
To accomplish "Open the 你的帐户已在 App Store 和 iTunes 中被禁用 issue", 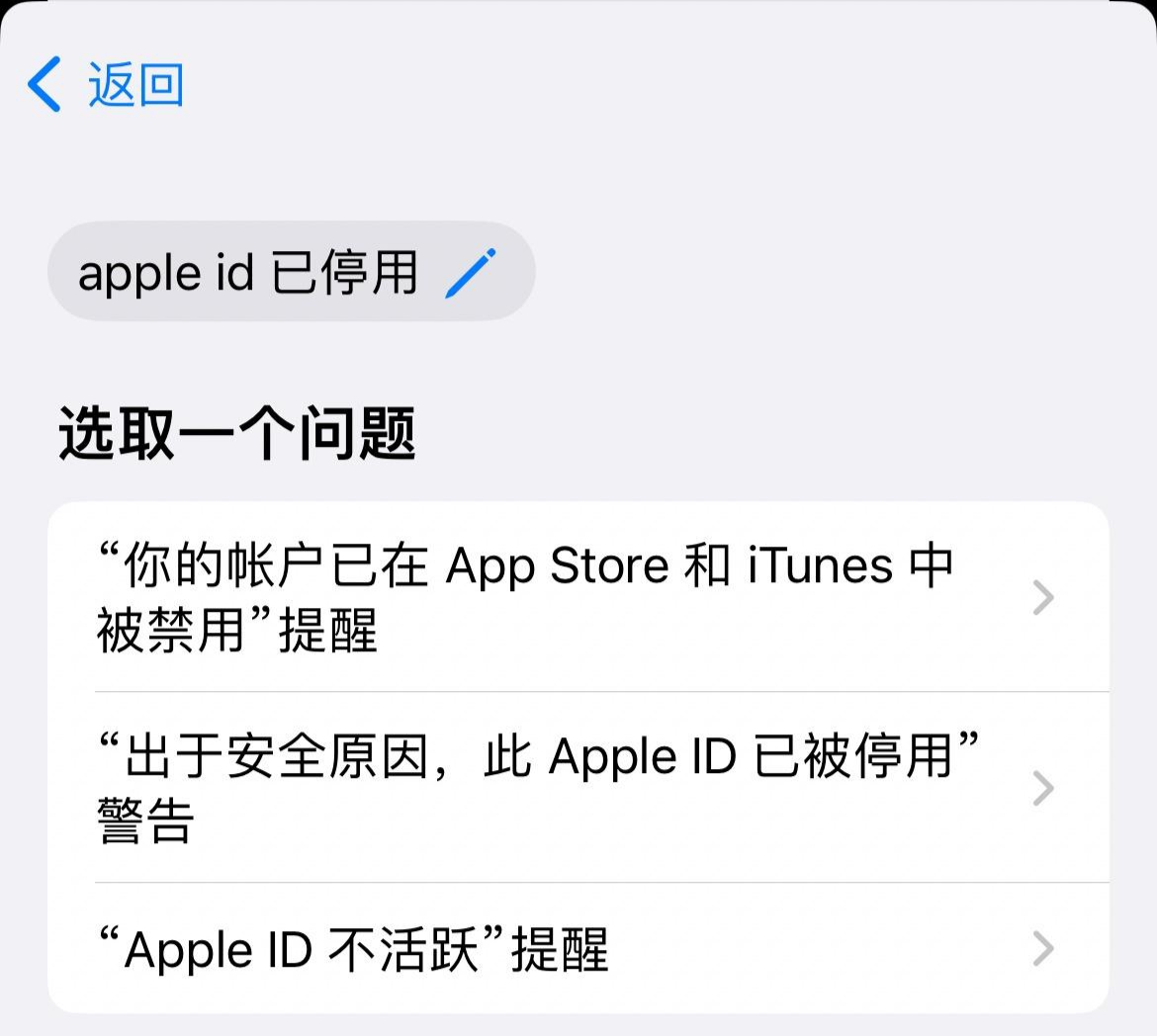I will [578, 597].
